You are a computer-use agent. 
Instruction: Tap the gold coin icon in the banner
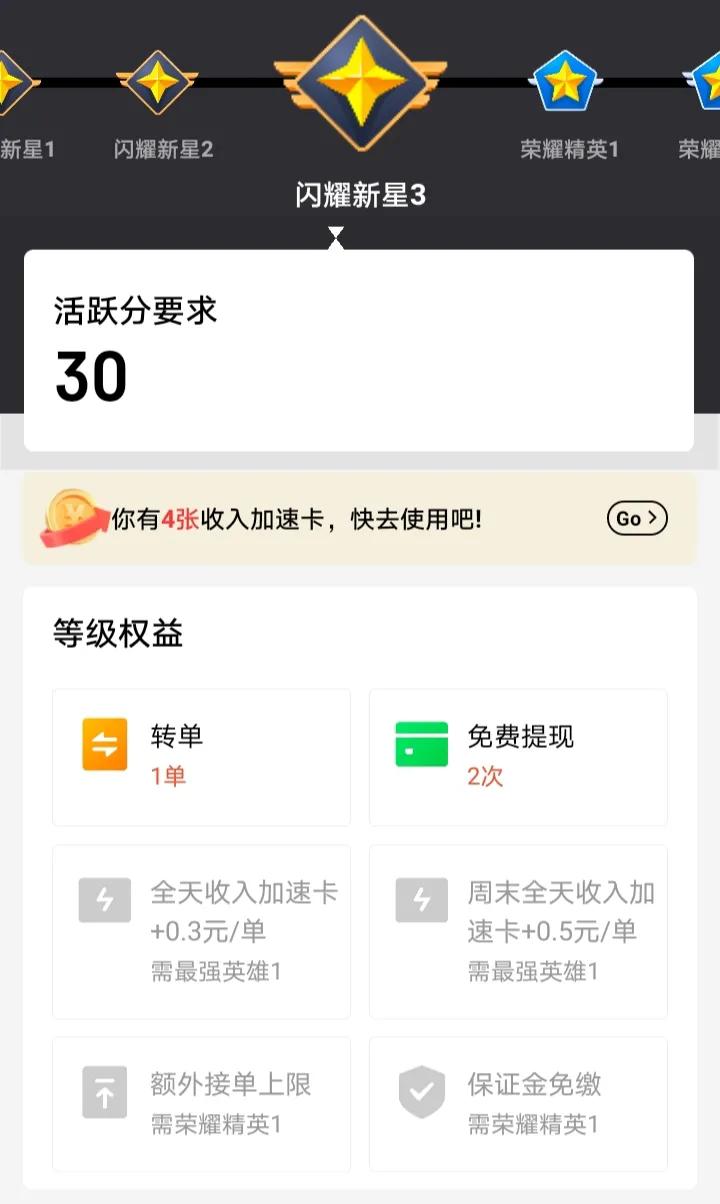point(70,516)
